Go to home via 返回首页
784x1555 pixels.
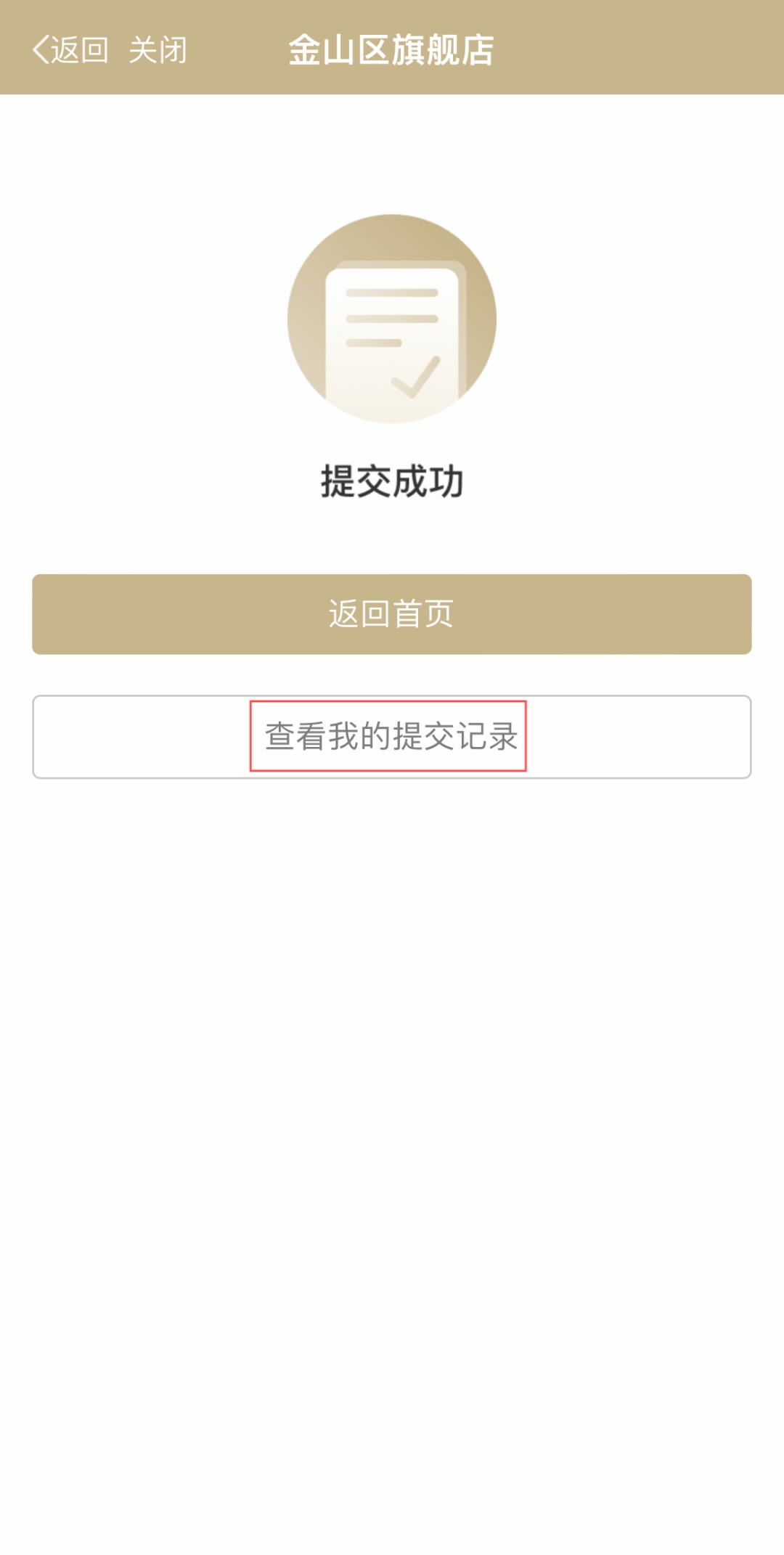[392, 614]
